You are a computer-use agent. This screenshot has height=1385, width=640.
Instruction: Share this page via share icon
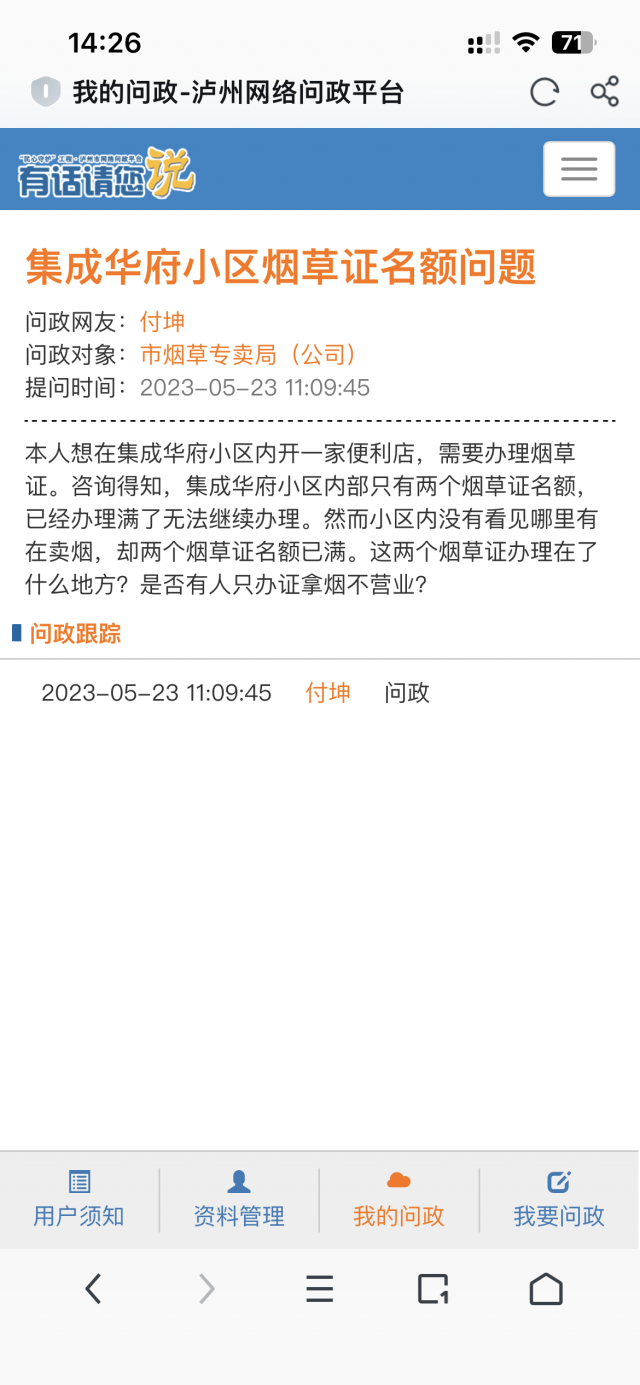(604, 93)
